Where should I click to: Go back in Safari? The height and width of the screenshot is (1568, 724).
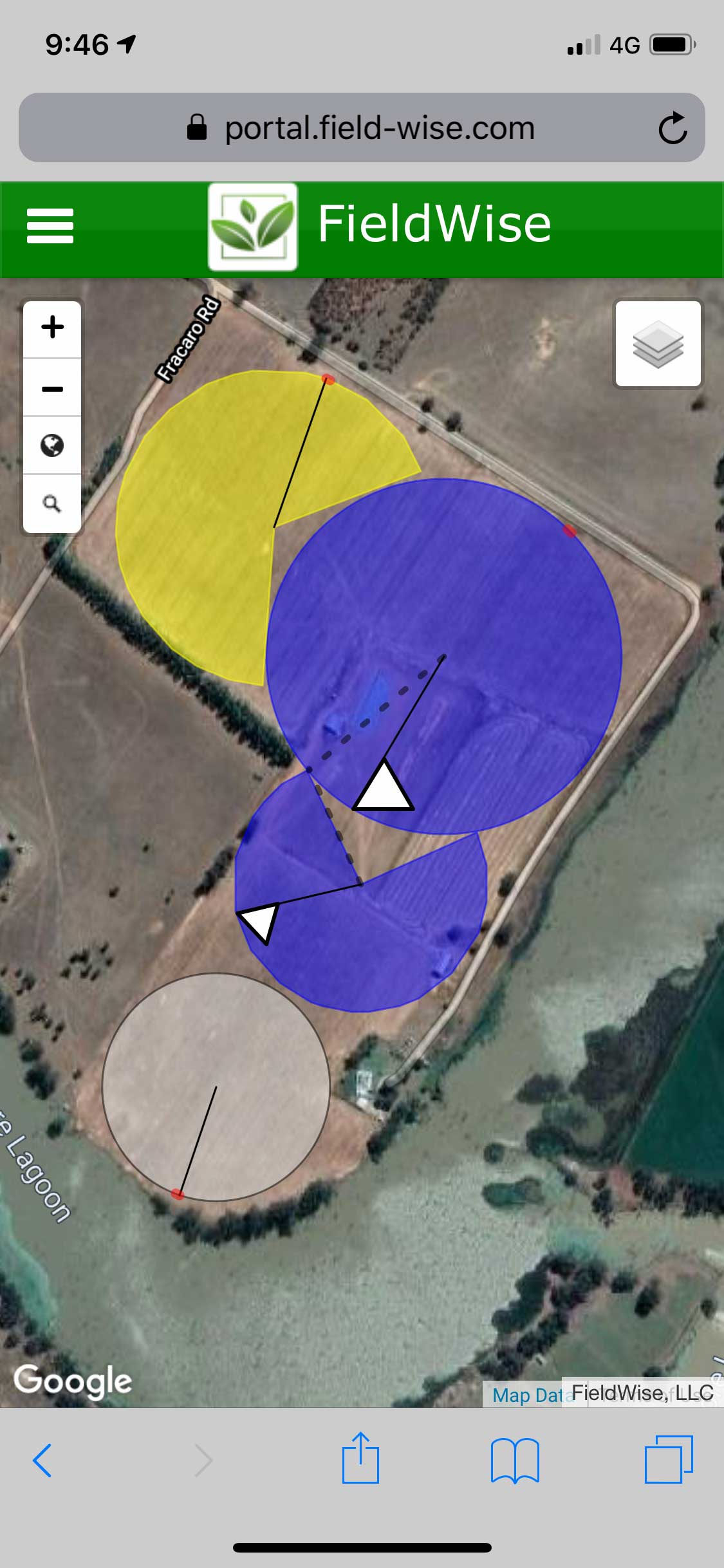[42, 1460]
